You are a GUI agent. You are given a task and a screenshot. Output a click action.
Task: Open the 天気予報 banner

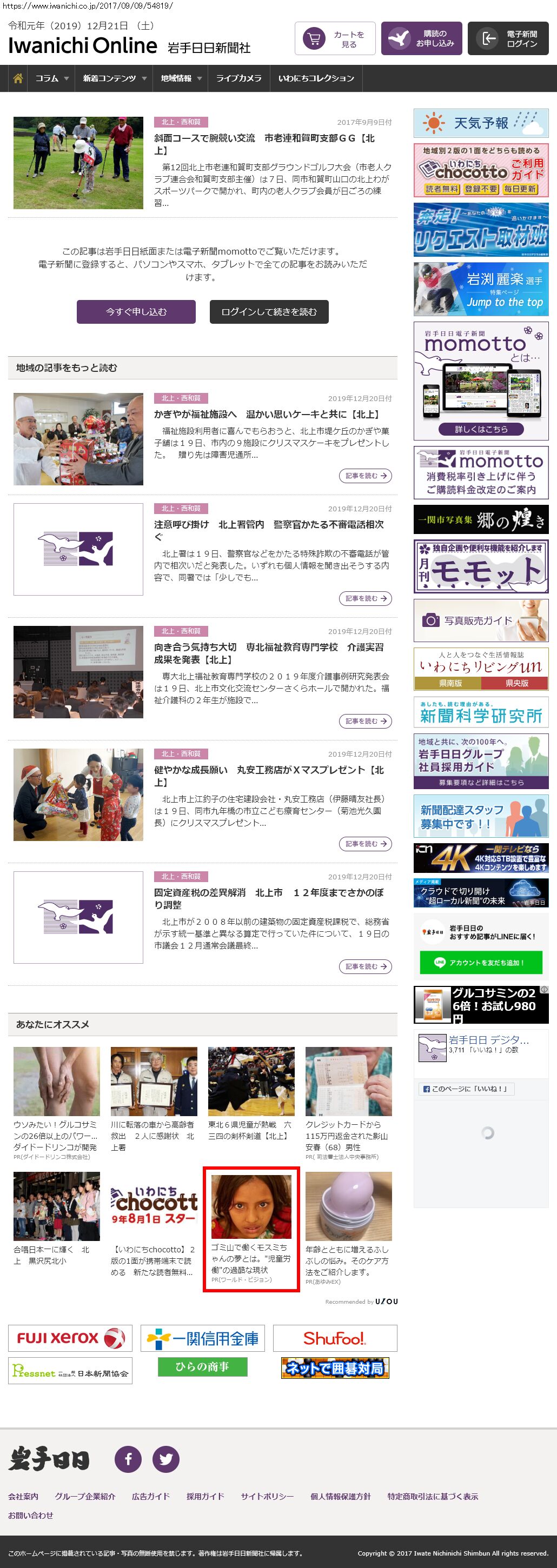tap(481, 124)
